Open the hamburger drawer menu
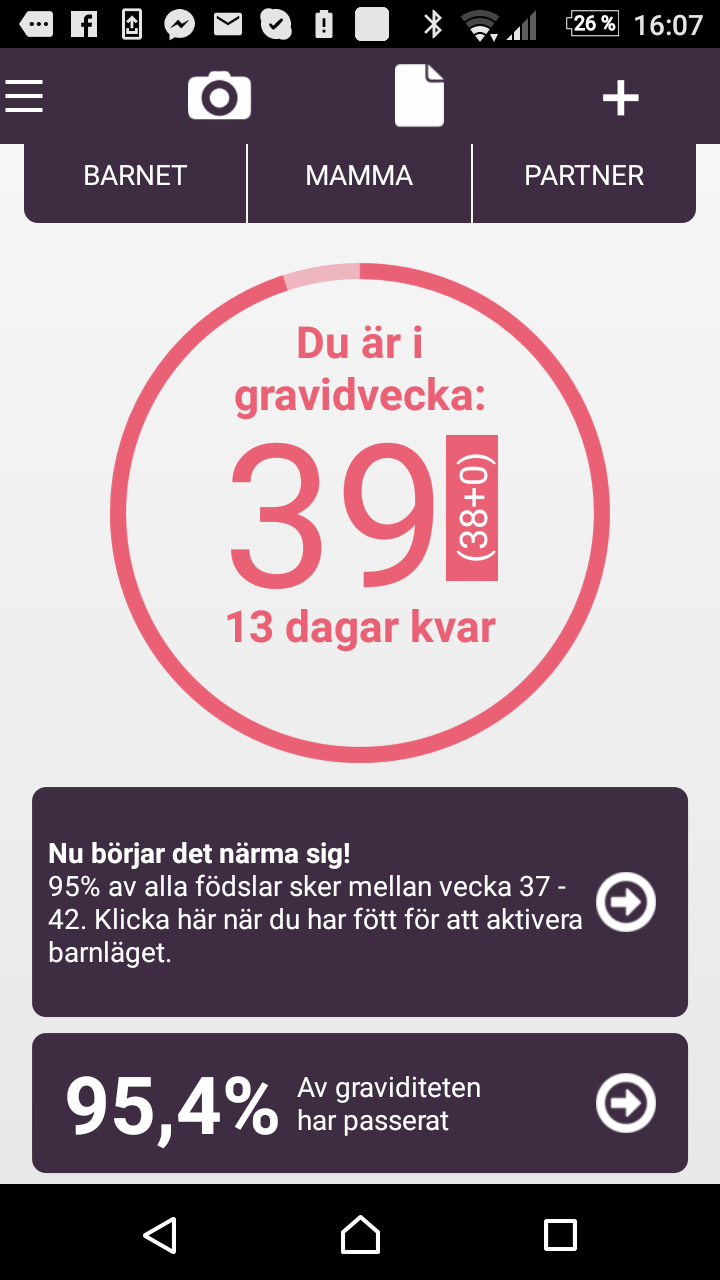This screenshot has width=720, height=1280. (24, 97)
